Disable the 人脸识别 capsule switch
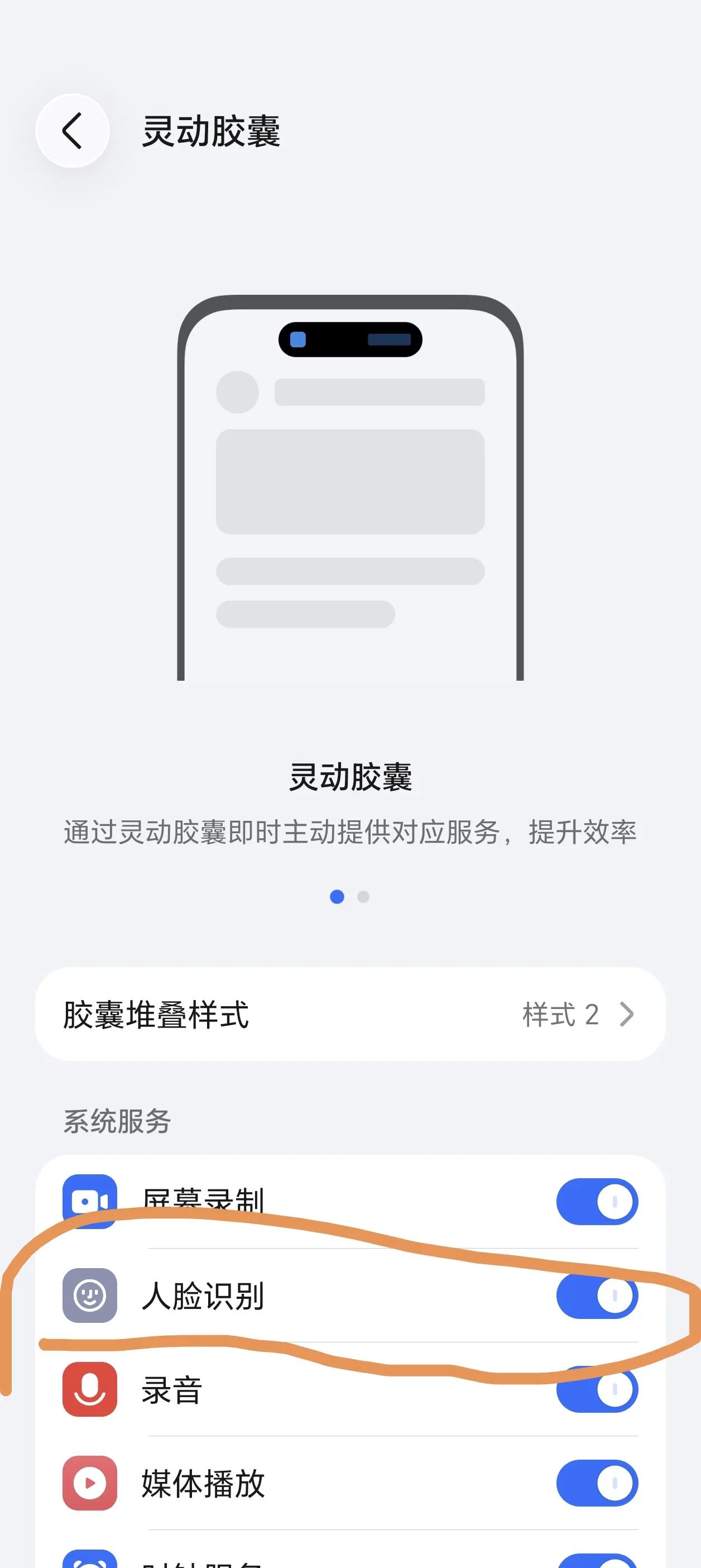701x1568 pixels. (597, 1296)
